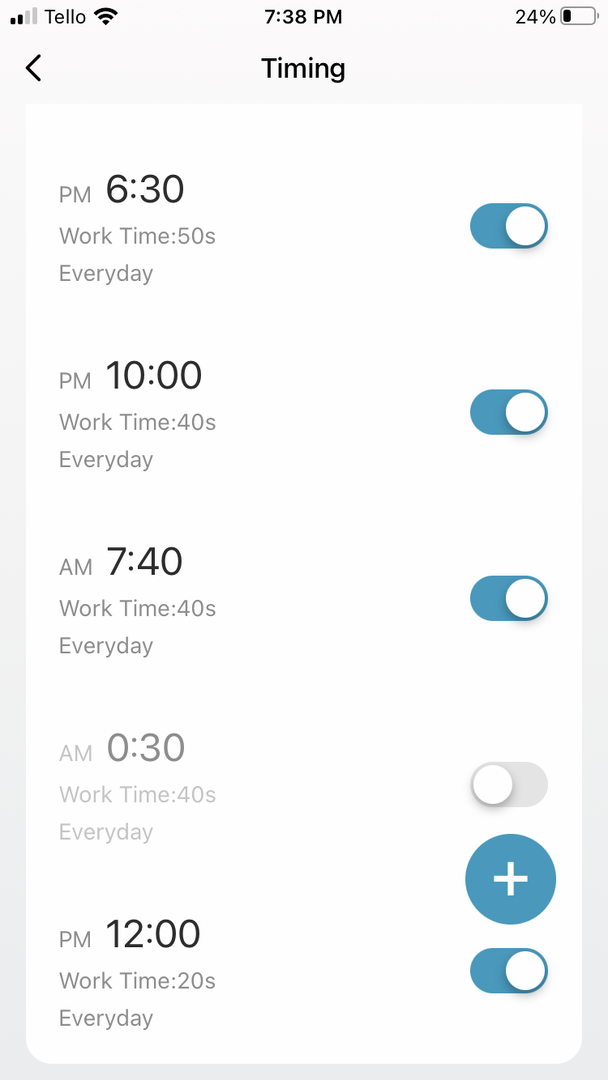Select the 0:30 AM timing entry
This screenshot has width=608, height=1080.
pos(200,787)
